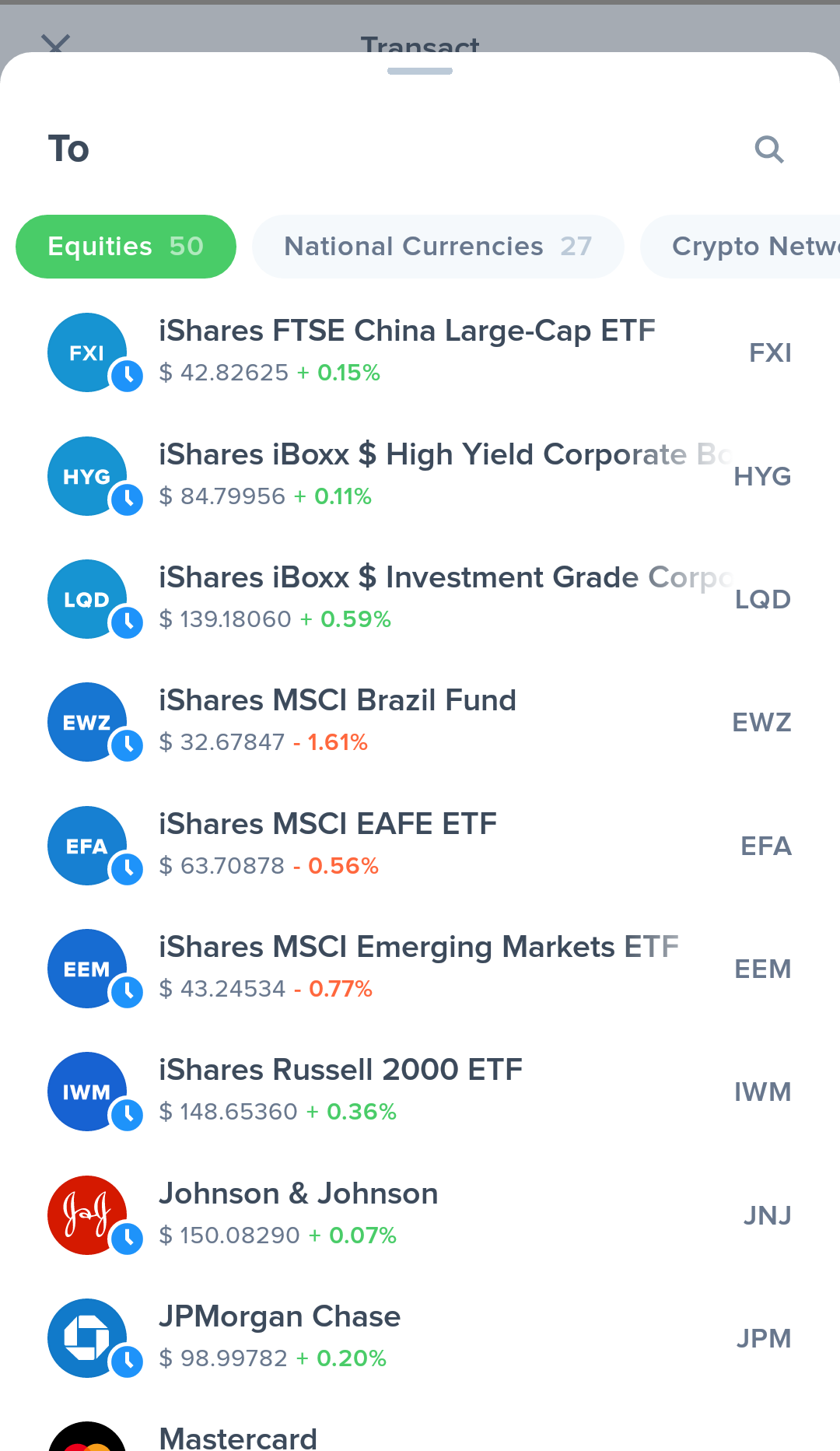Open the search magnifier icon
The height and width of the screenshot is (1451, 840).
point(769,149)
